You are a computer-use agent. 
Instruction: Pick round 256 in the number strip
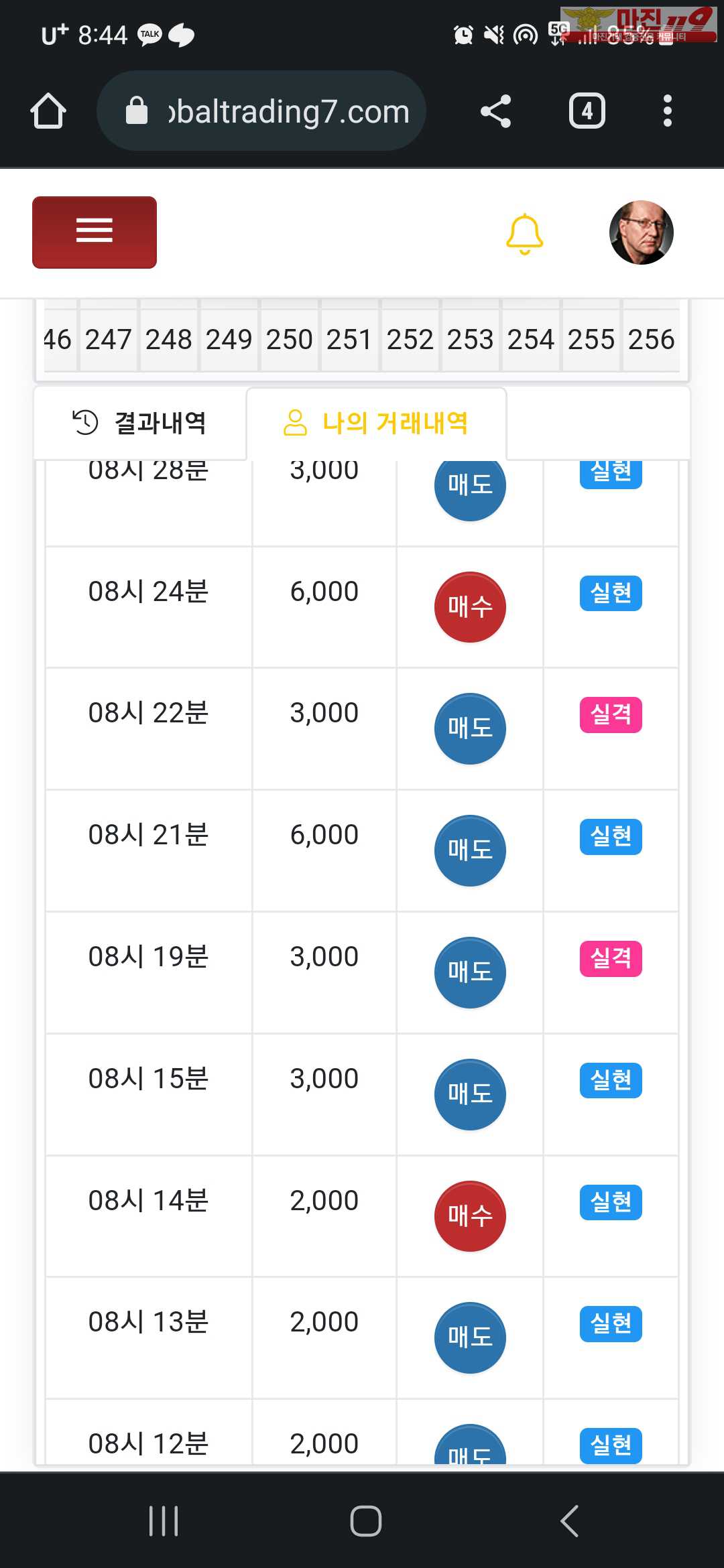point(651,340)
